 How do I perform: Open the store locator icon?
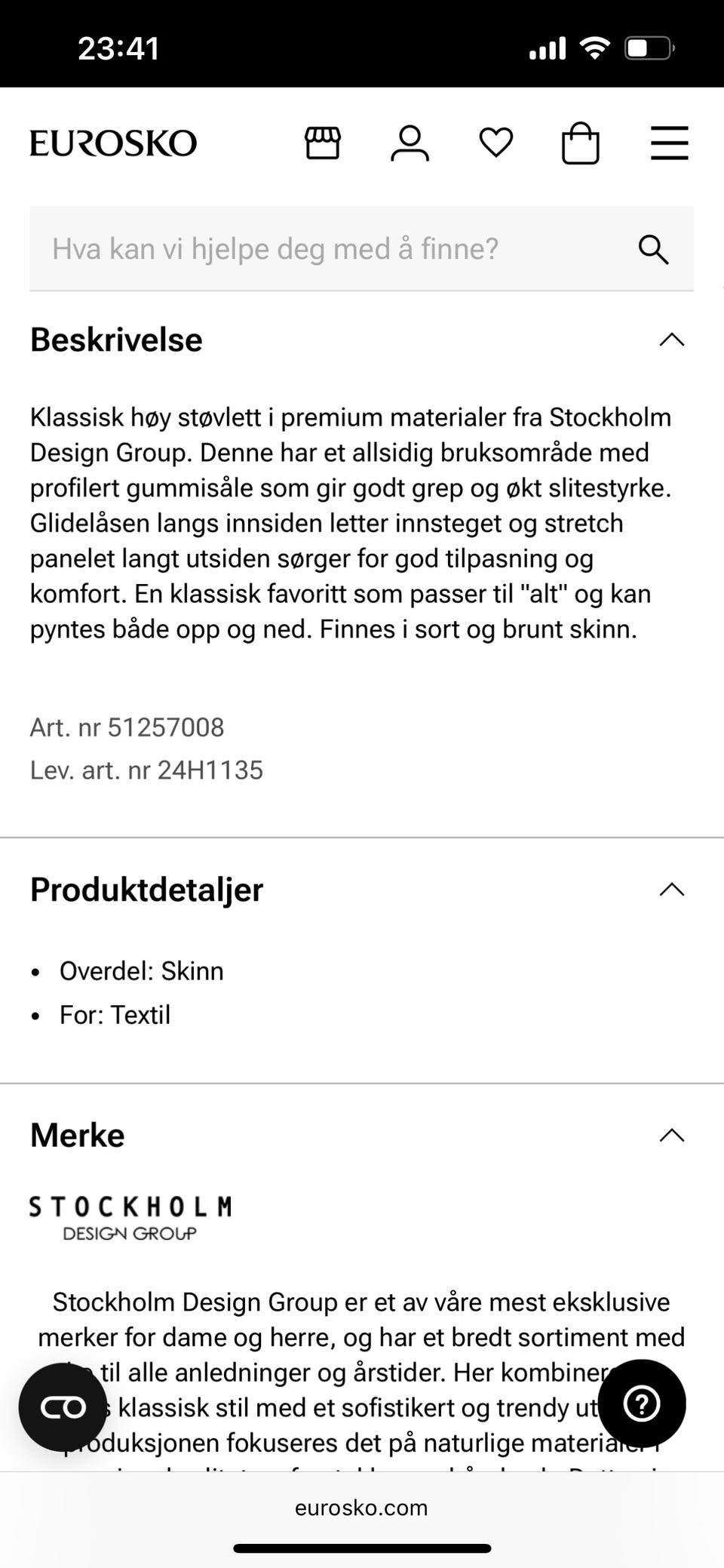(x=323, y=143)
